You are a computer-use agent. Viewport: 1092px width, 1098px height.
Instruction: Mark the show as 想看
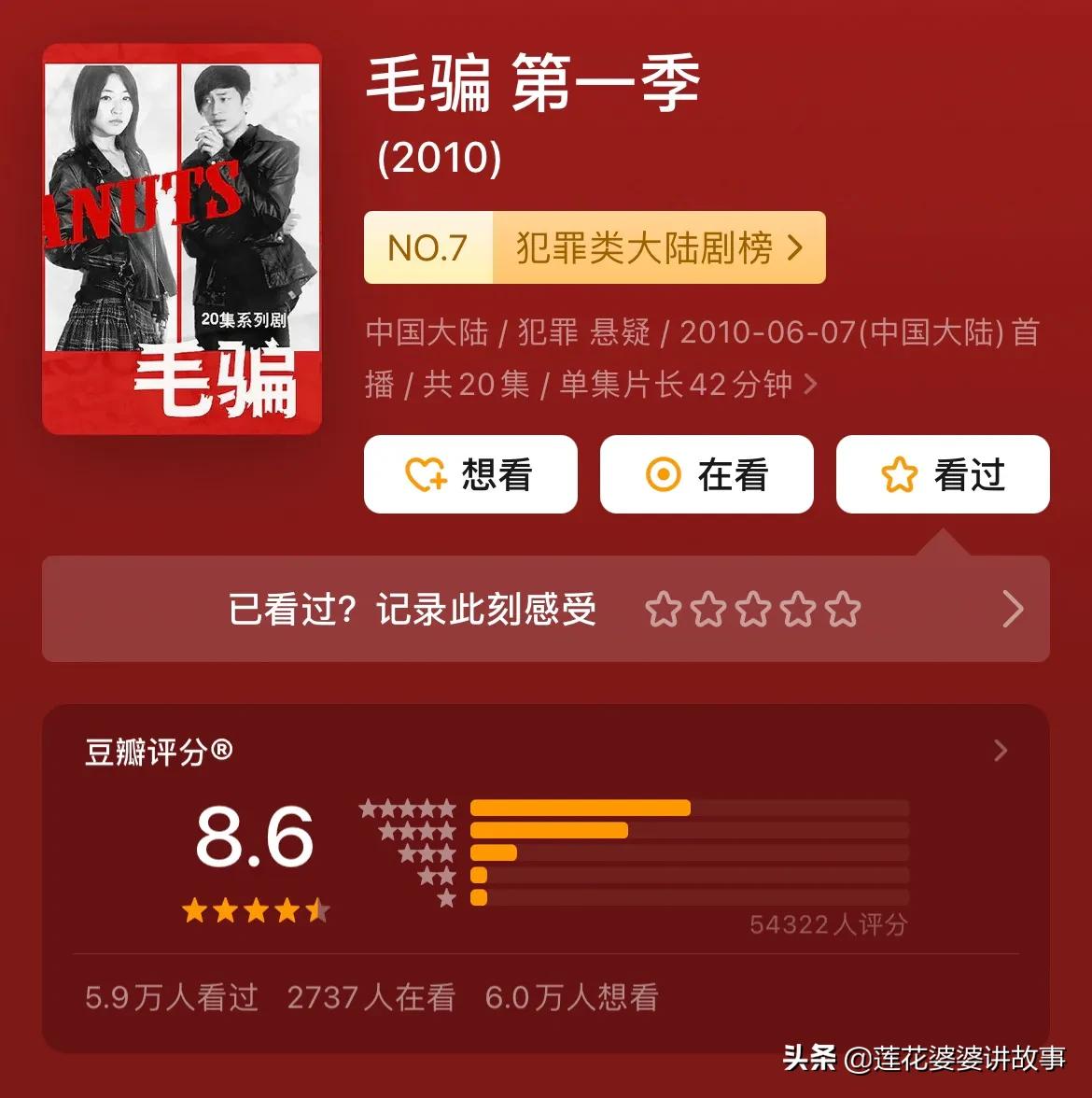(470, 474)
